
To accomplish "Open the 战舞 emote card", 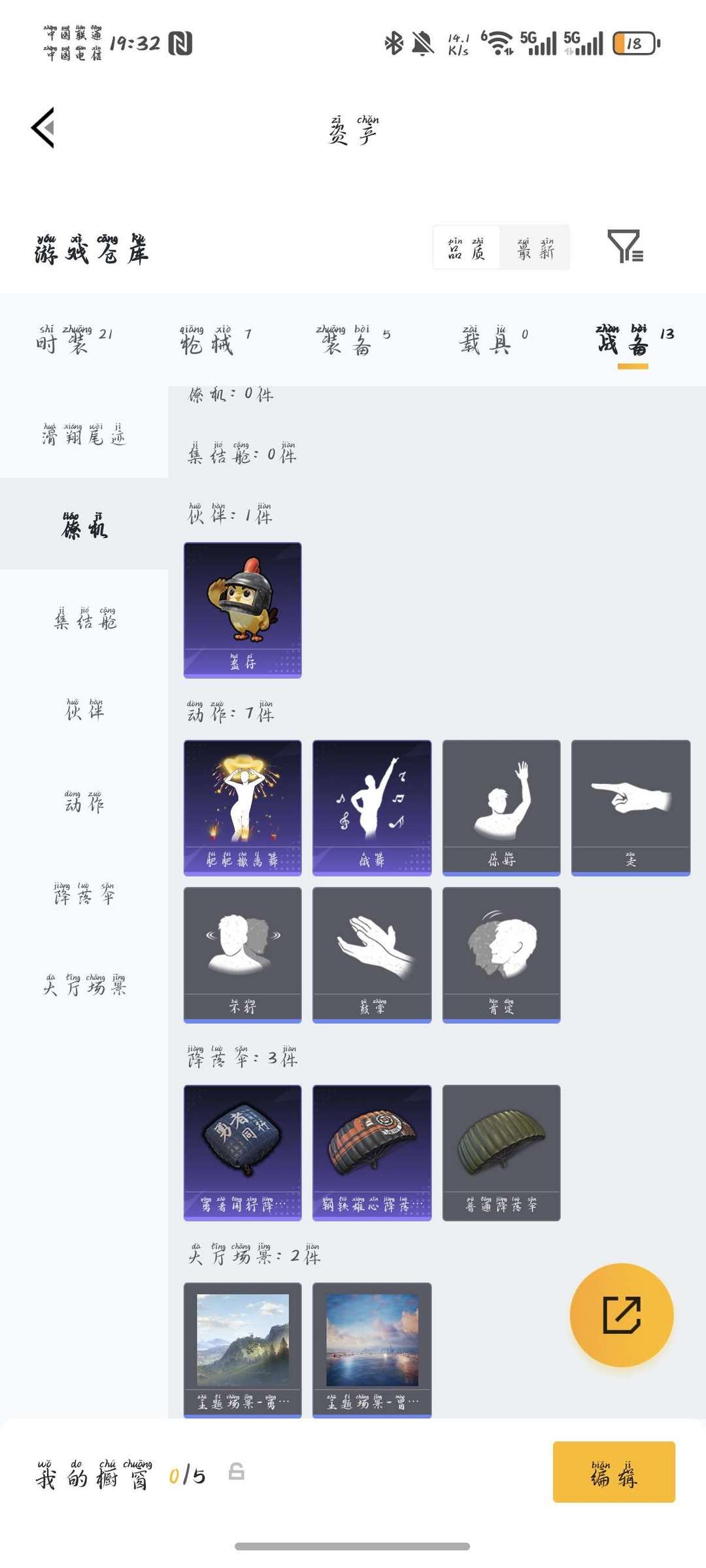I will point(372,807).
